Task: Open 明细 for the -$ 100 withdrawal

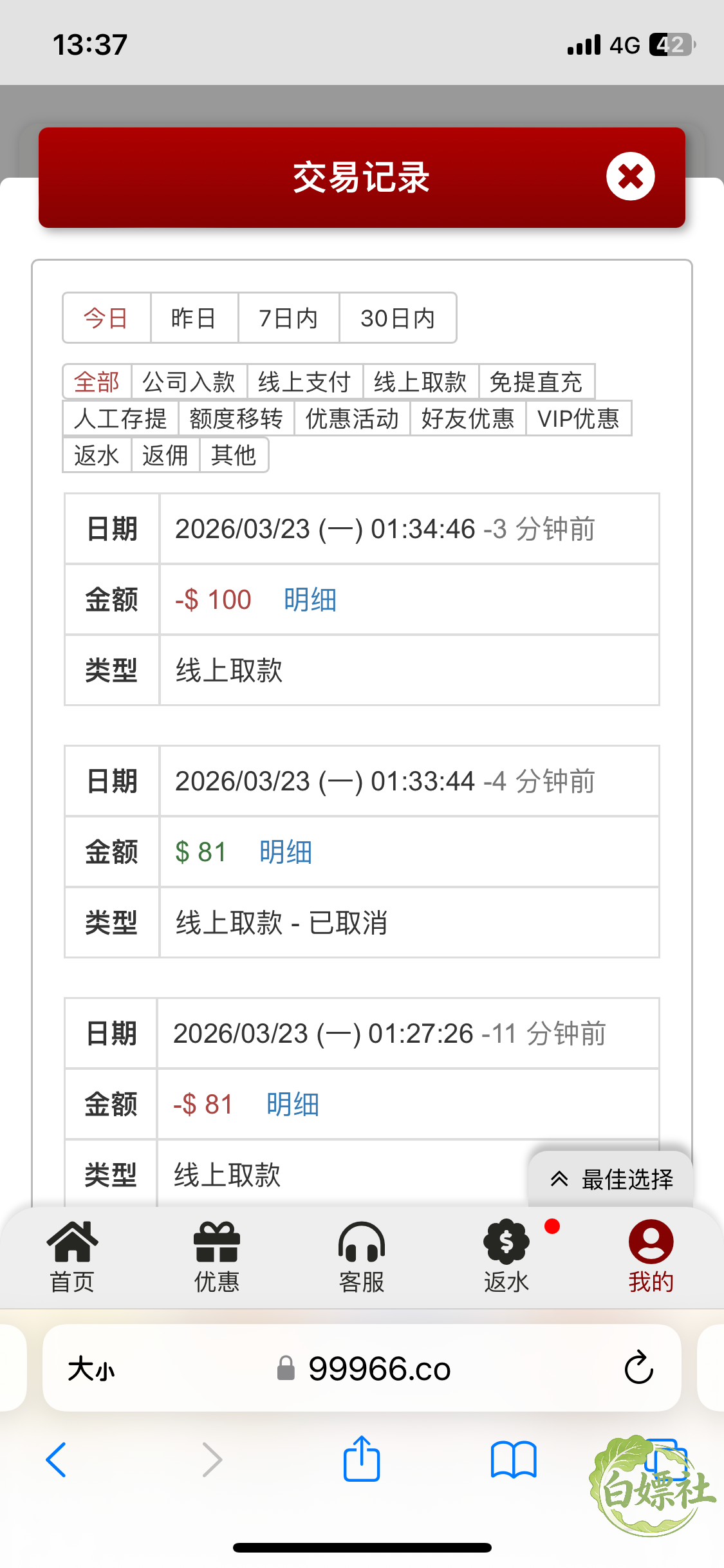Action: 310,599
